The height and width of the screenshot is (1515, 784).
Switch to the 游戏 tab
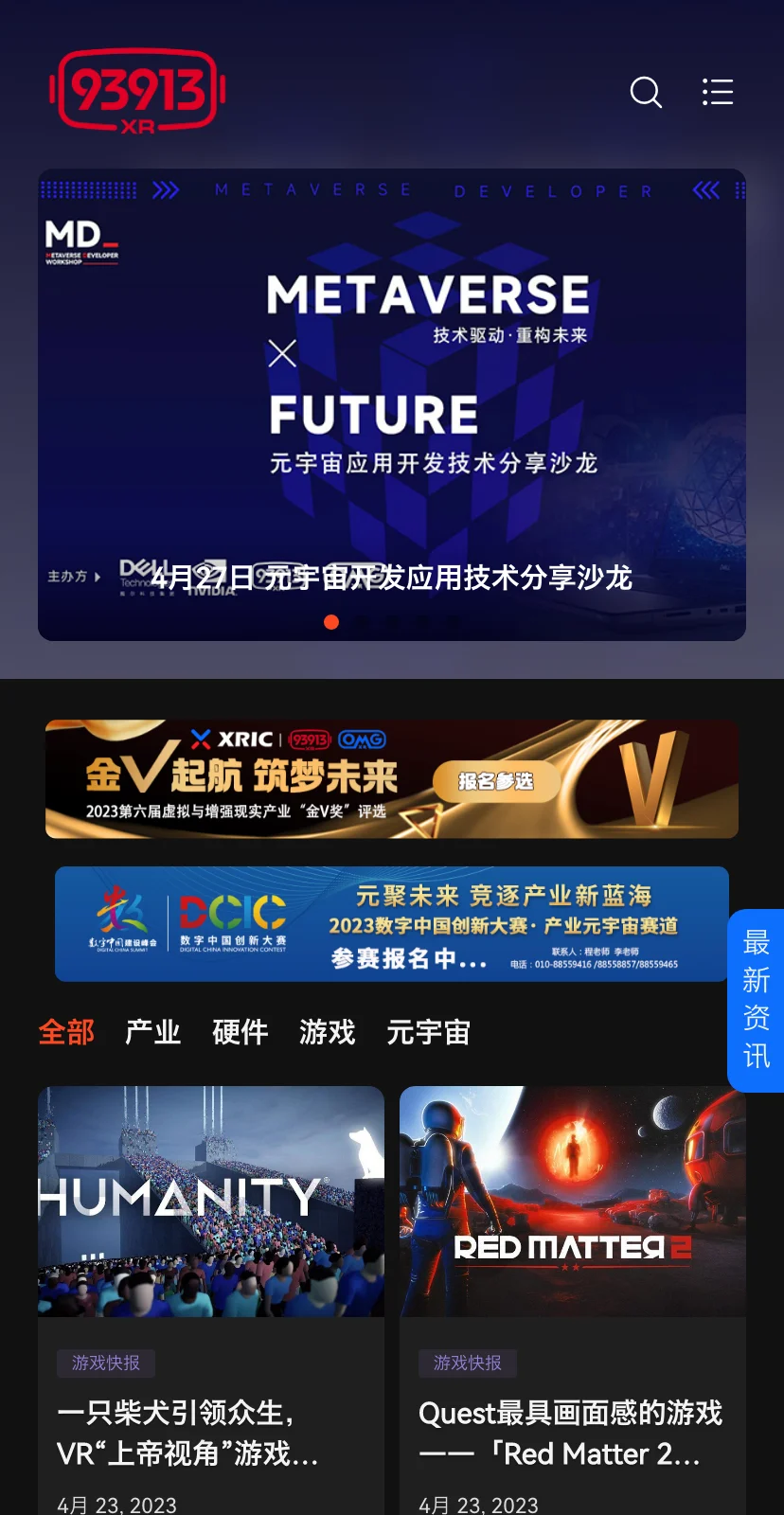(328, 1031)
